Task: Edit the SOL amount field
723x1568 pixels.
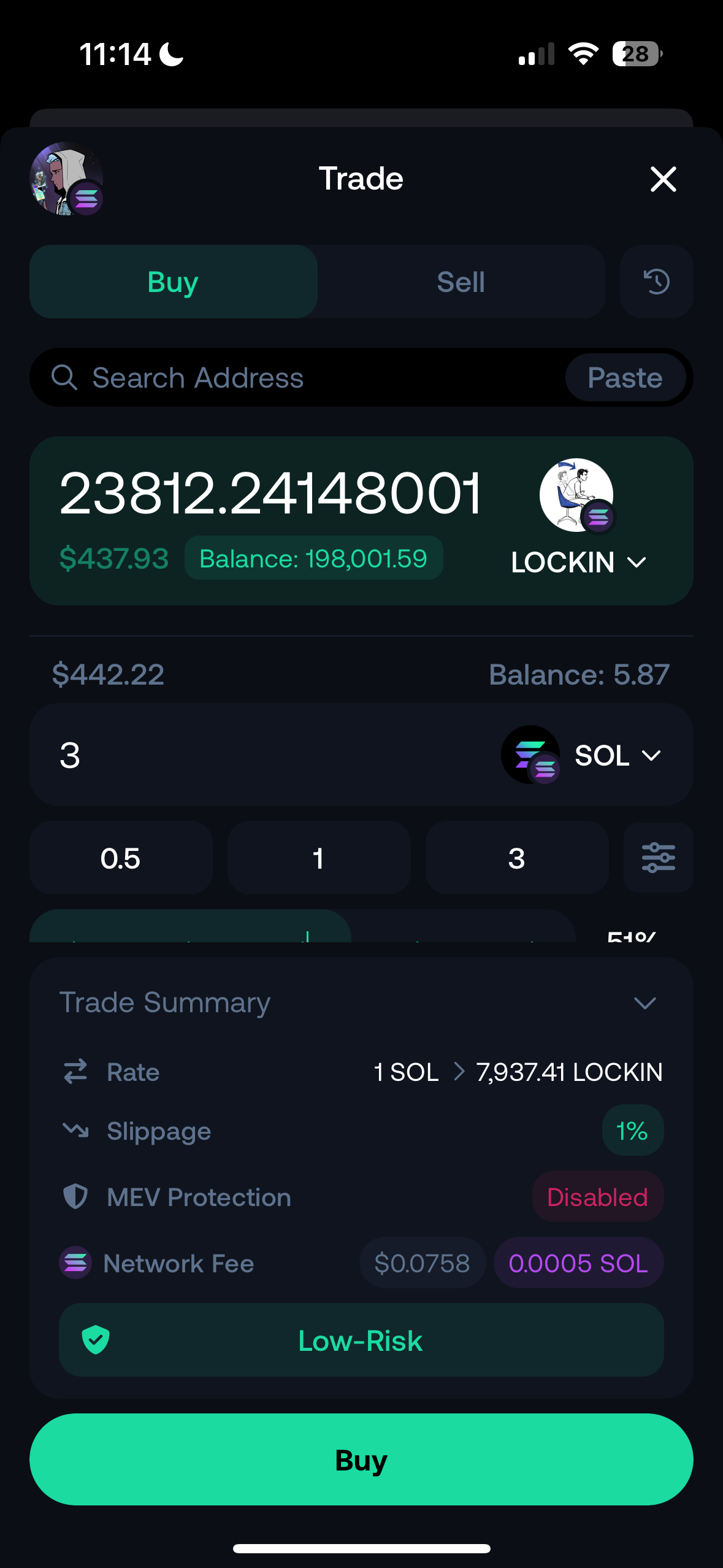Action: pos(245,755)
